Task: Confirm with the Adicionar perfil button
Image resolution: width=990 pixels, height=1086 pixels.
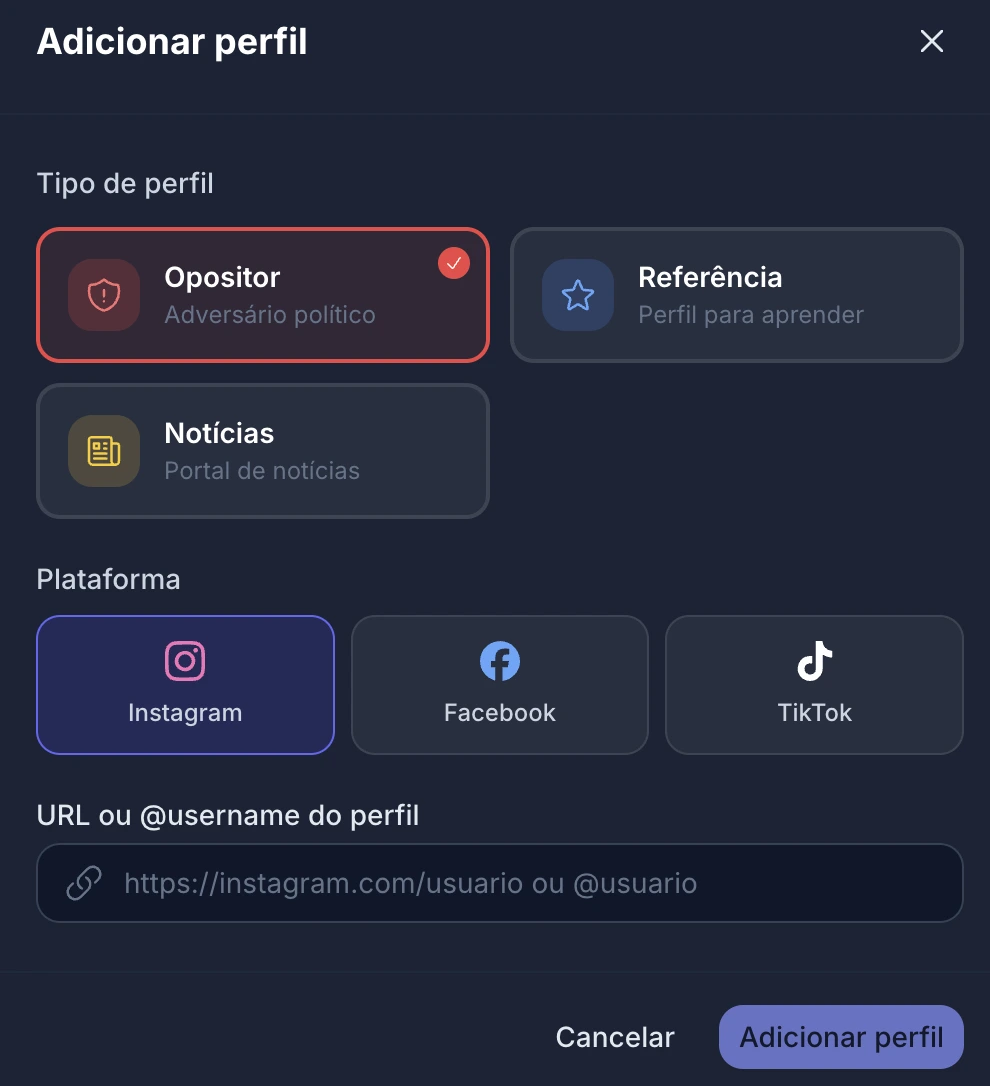Action: [x=841, y=1037]
